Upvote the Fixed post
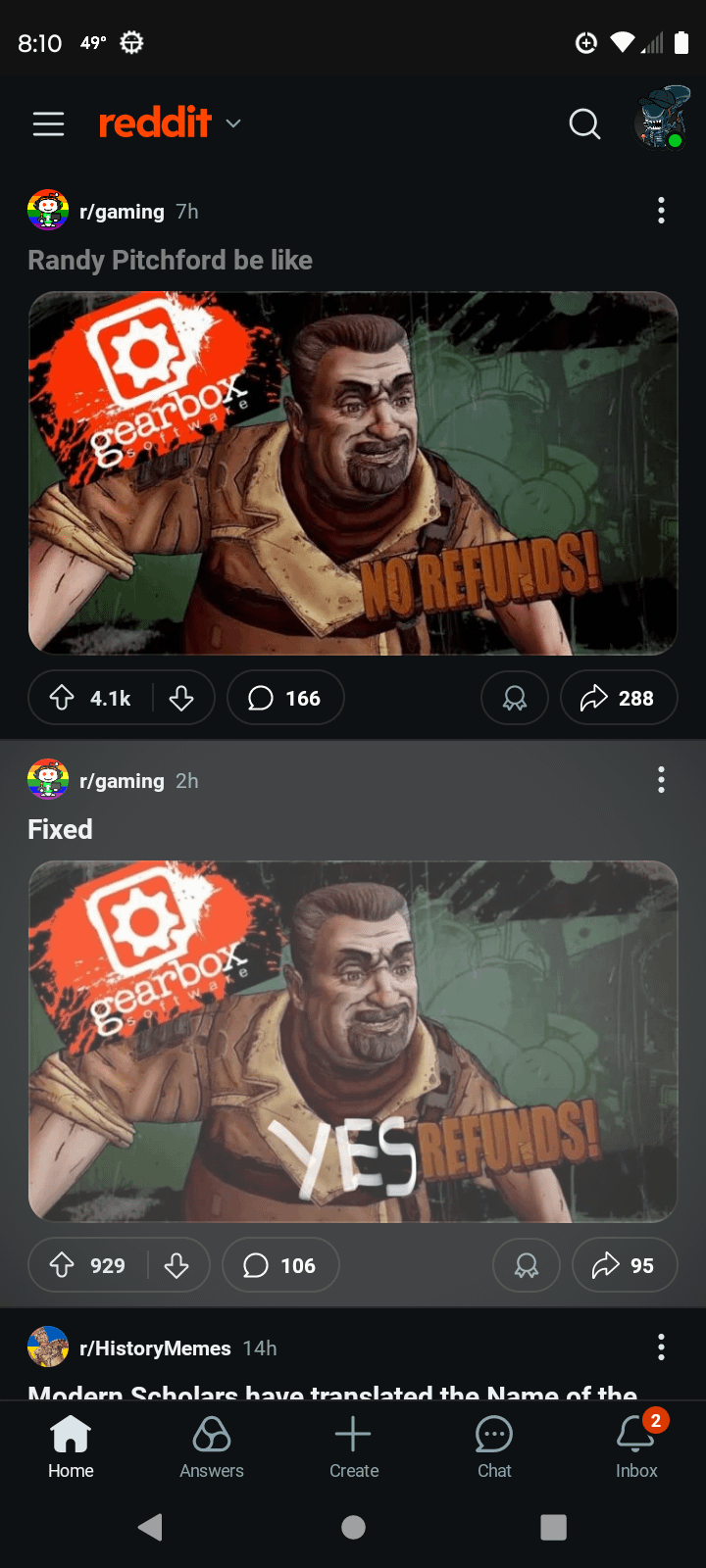 click(x=63, y=1265)
